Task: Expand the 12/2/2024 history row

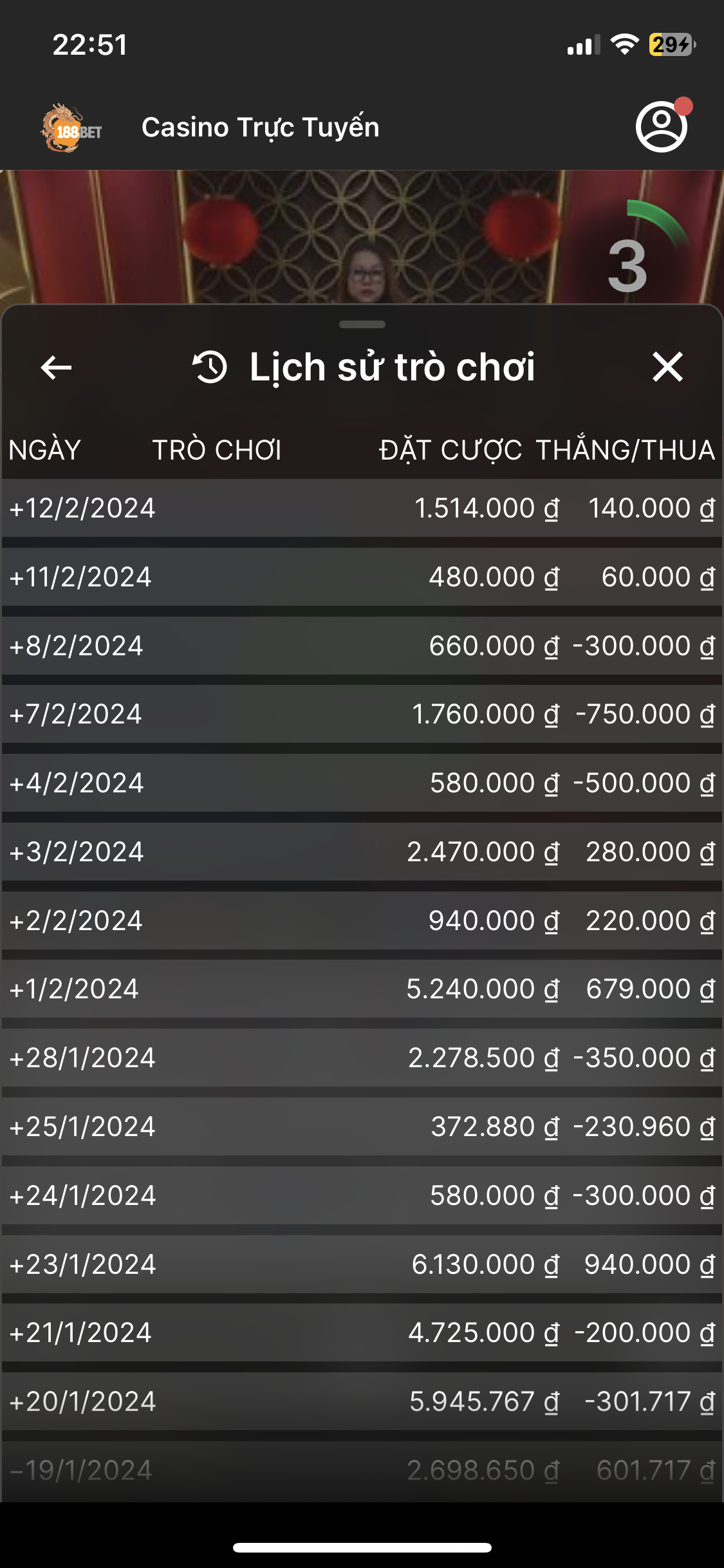Action: (82, 509)
